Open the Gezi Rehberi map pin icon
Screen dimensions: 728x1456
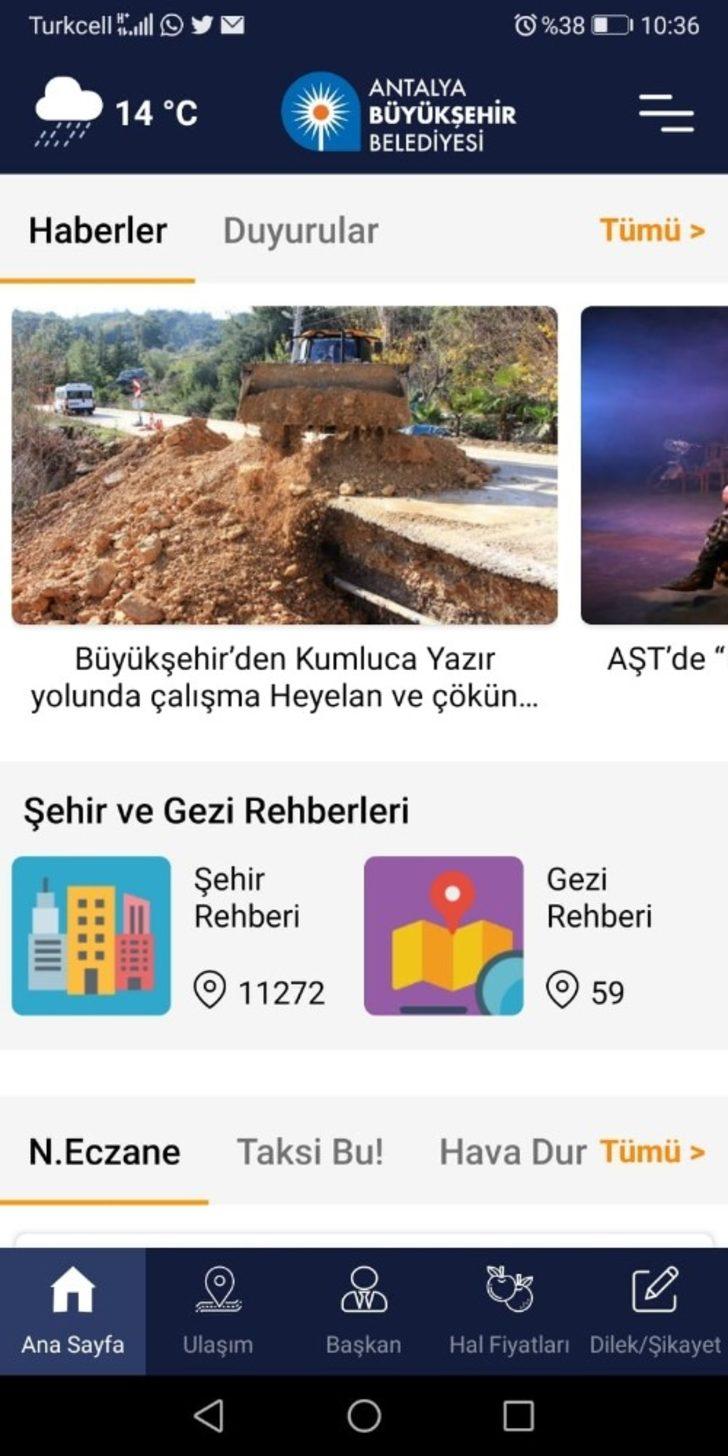pyautogui.click(x=444, y=934)
